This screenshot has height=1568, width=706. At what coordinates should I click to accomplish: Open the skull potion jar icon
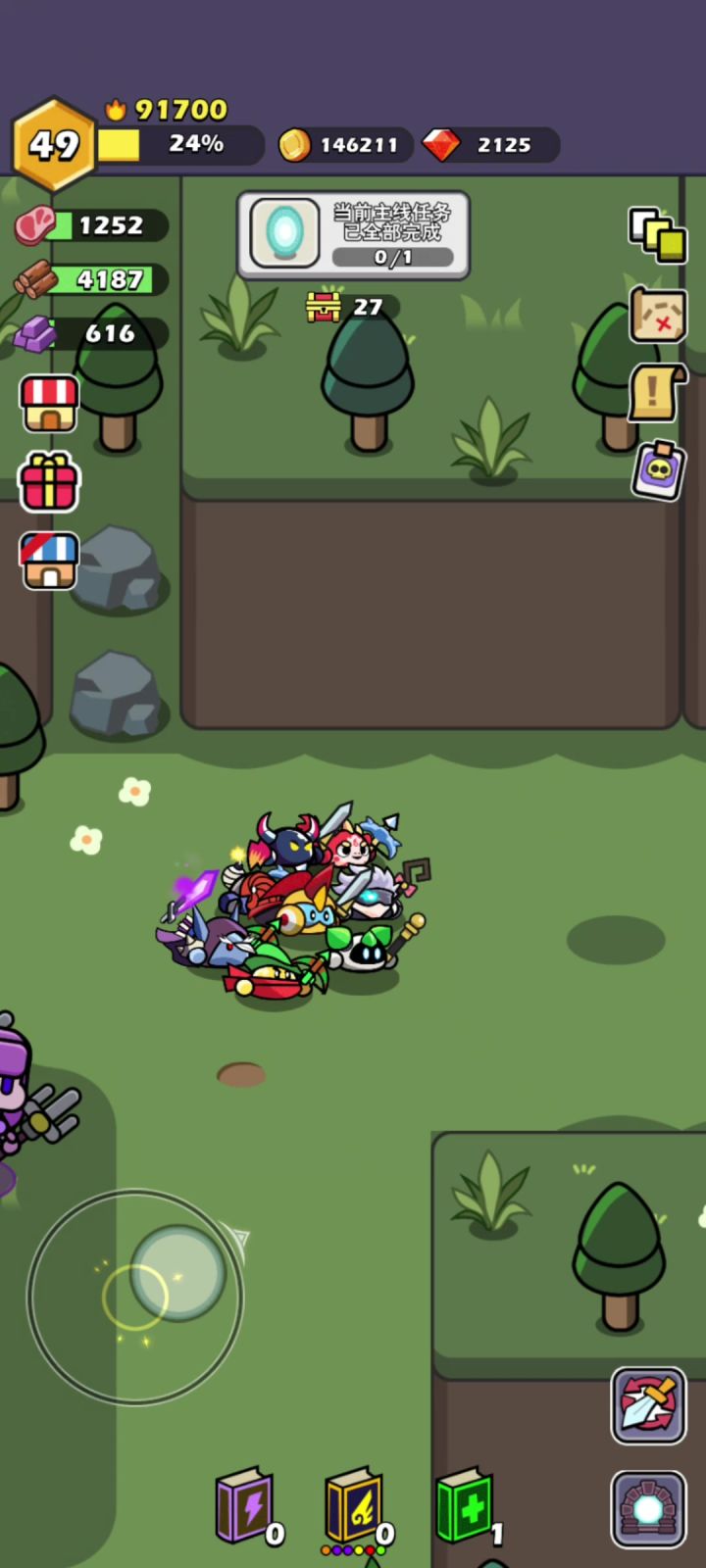(x=658, y=470)
